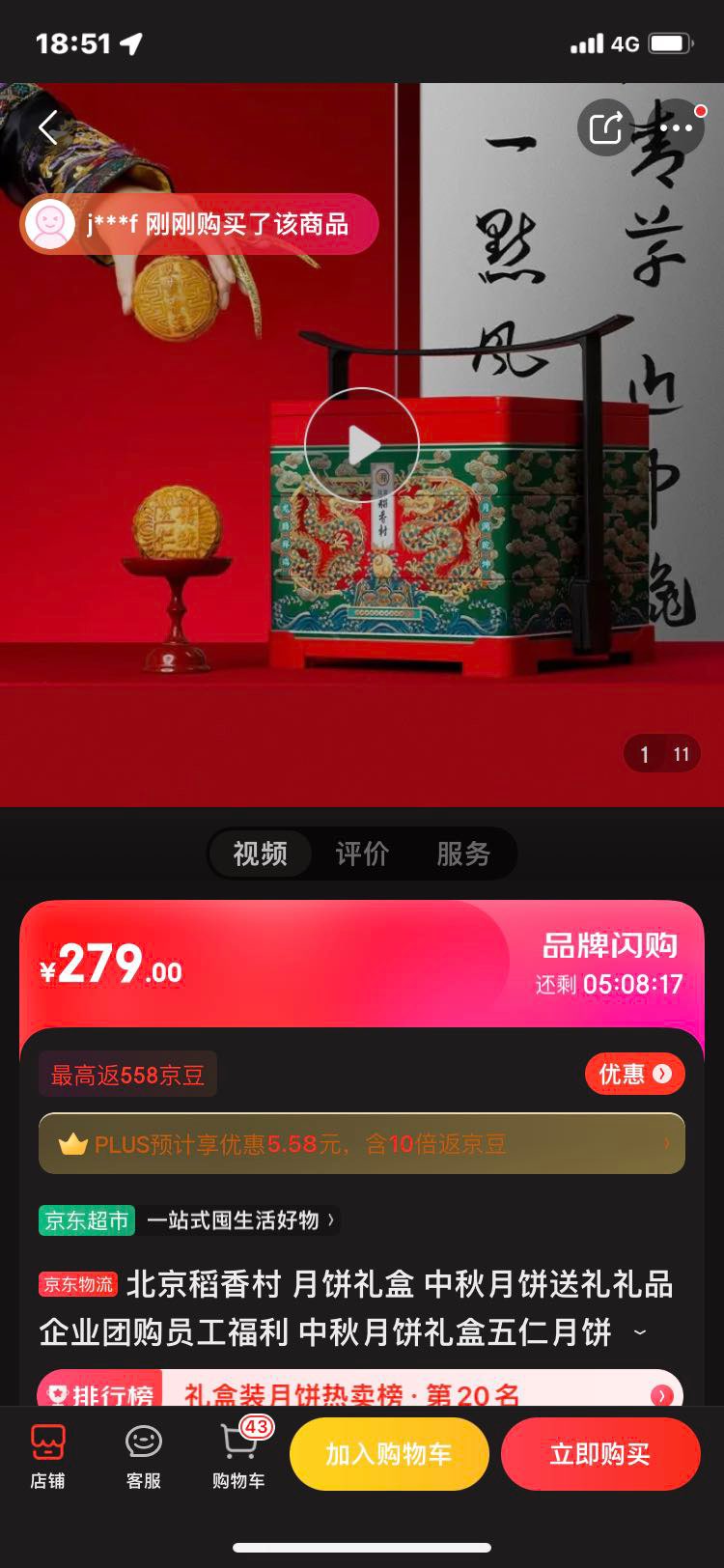Go back using the arrow icon
This screenshot has width=724, height=1568.
pyautogui.click(x=48, y=126)
